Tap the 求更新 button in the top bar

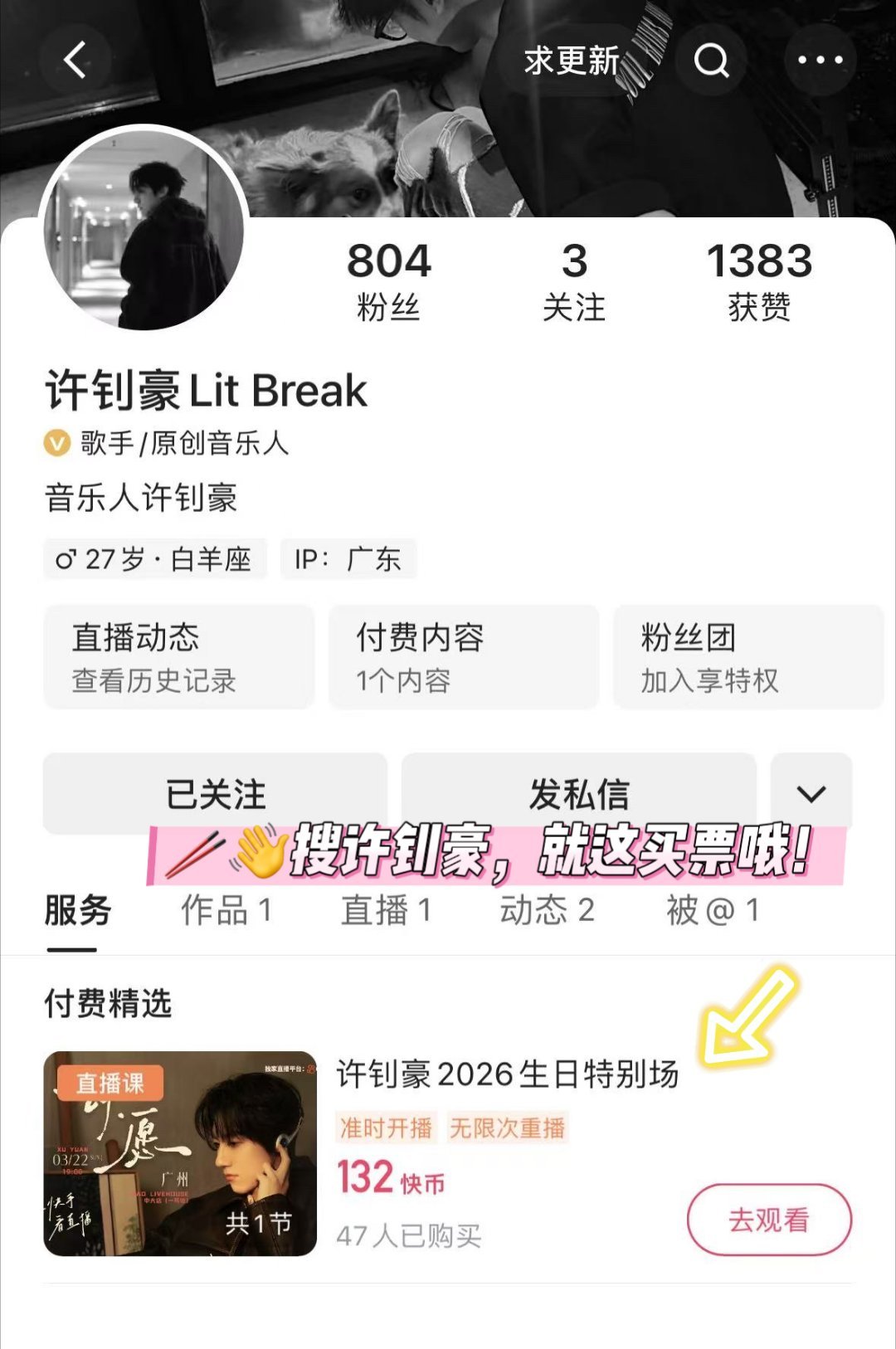(x=569, y=60)
